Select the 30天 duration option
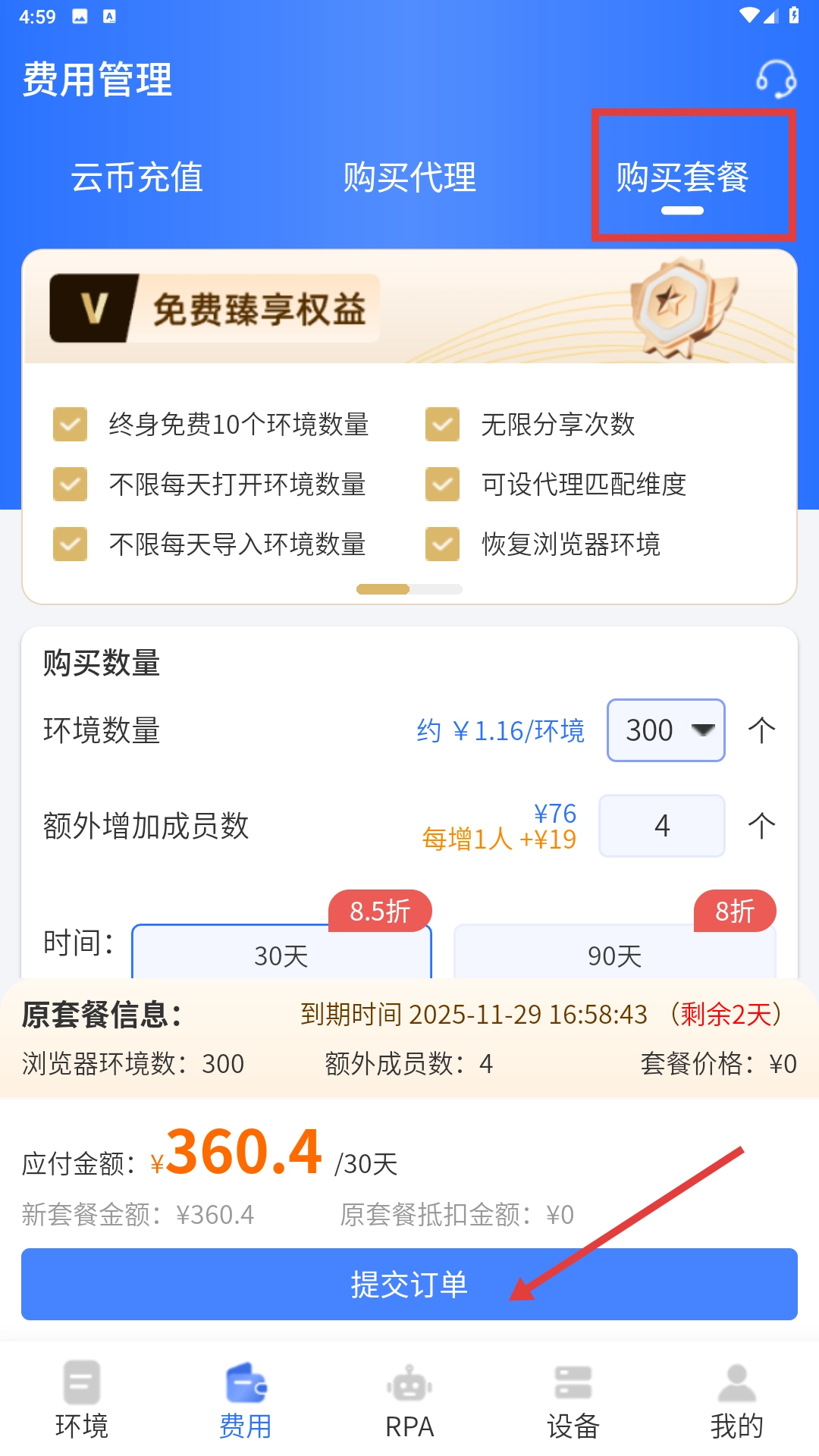The height and width of the screenshot is (1456, 819). [x=281, y=955]
